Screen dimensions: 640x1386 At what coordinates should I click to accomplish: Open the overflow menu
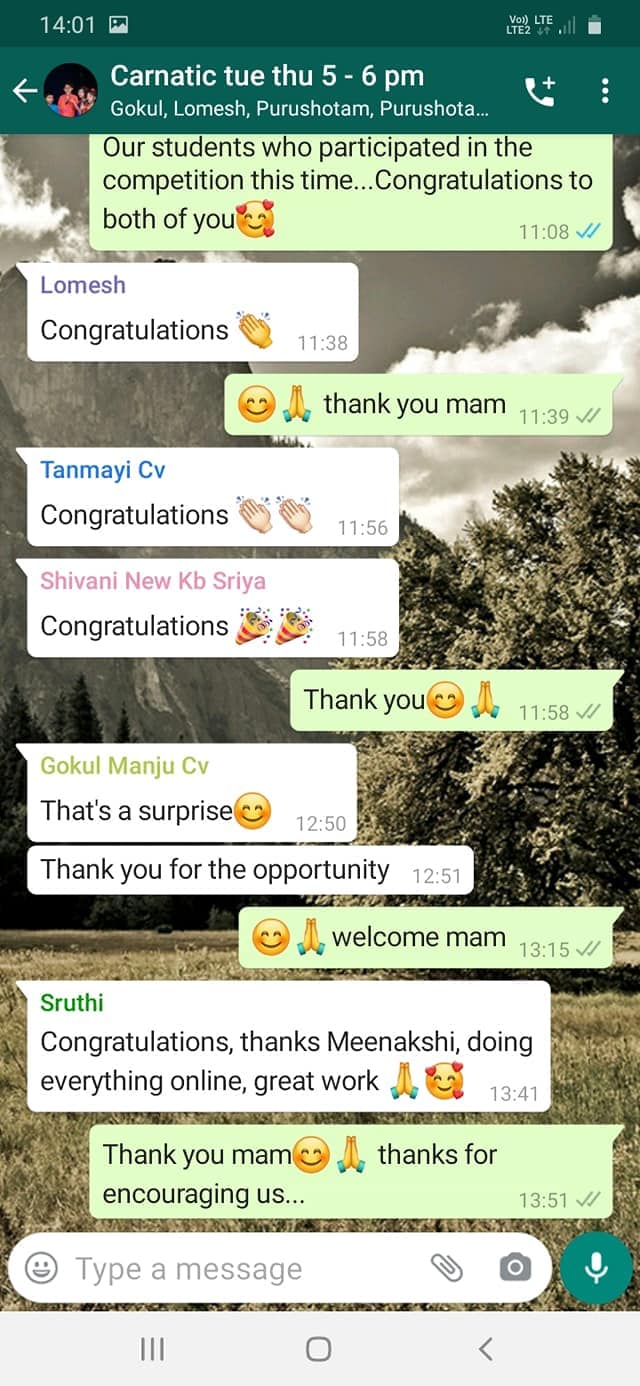[x=605, y=91]
